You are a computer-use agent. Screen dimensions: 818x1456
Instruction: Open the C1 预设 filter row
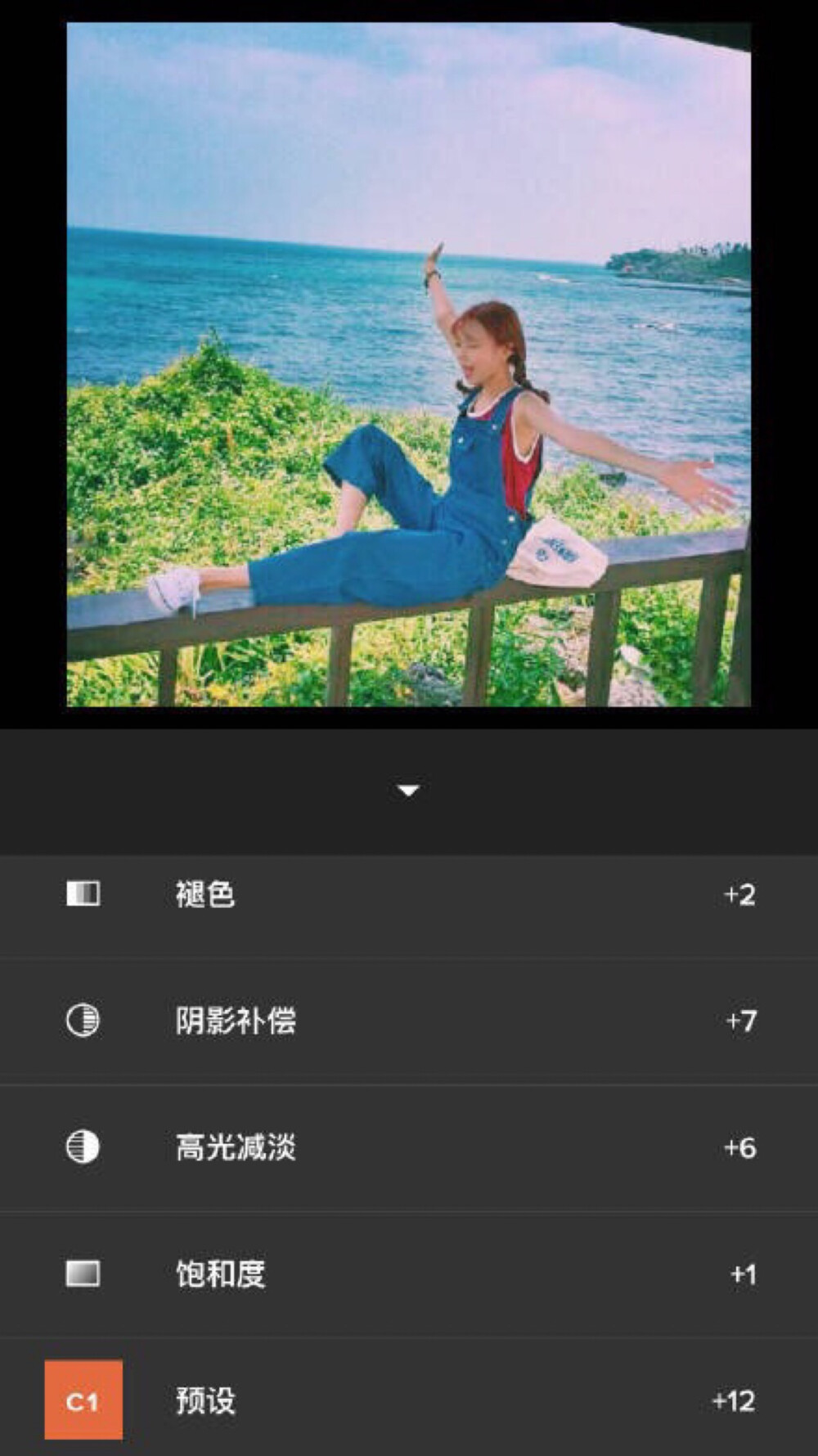409,1400
